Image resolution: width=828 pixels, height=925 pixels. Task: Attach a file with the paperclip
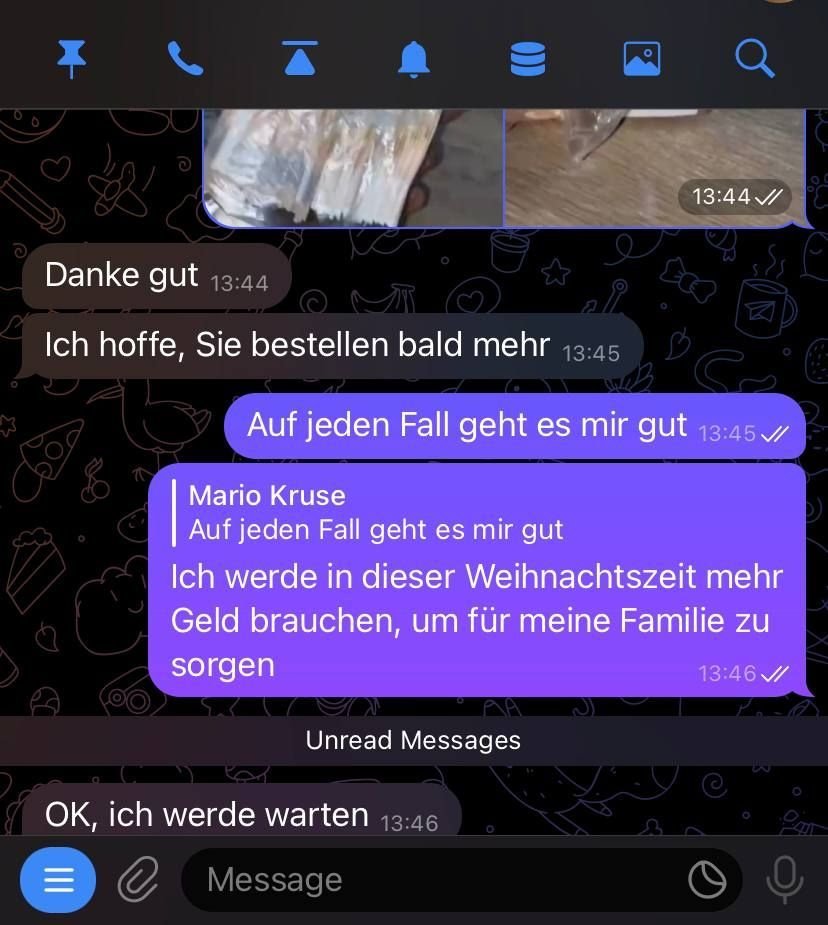(x=139, y=880)
